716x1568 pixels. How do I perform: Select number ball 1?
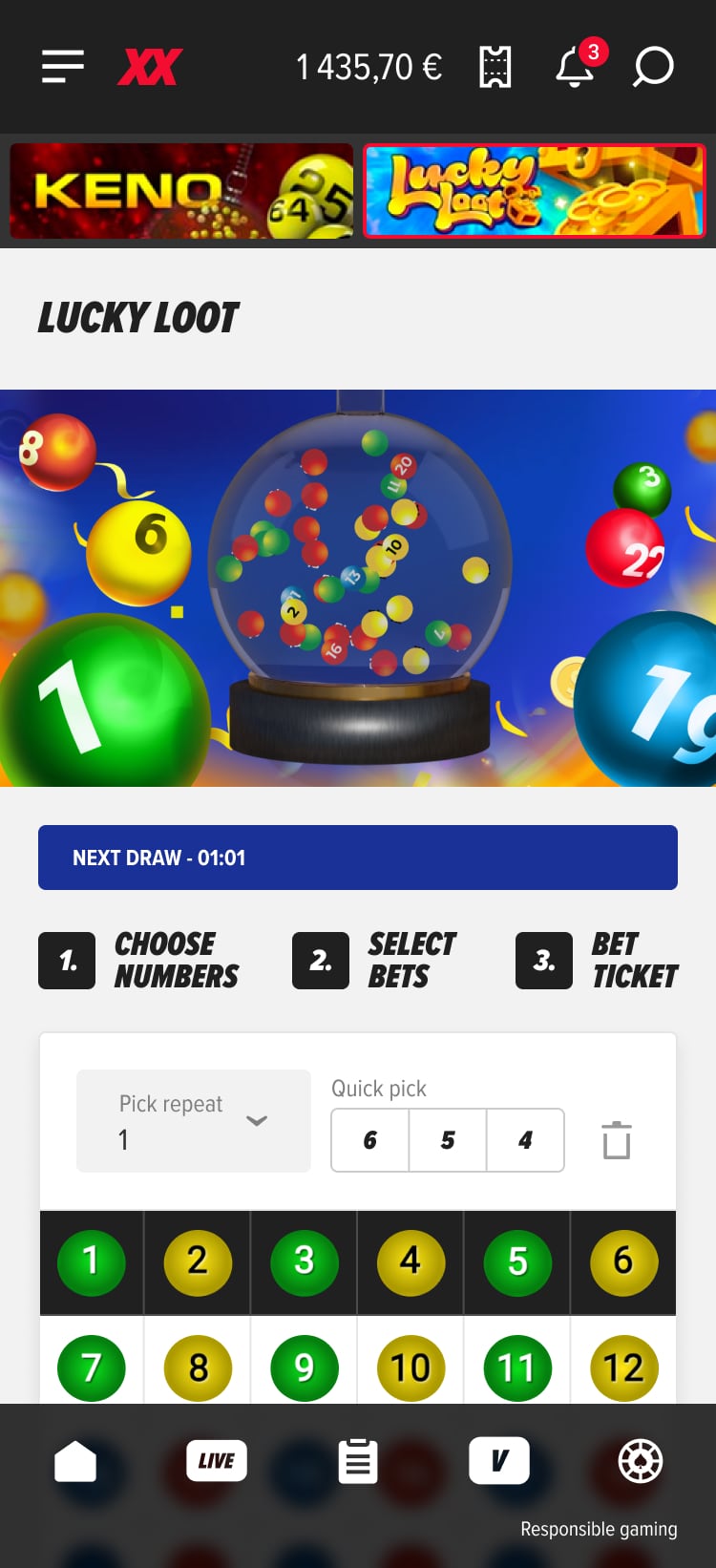[92, 1261]
